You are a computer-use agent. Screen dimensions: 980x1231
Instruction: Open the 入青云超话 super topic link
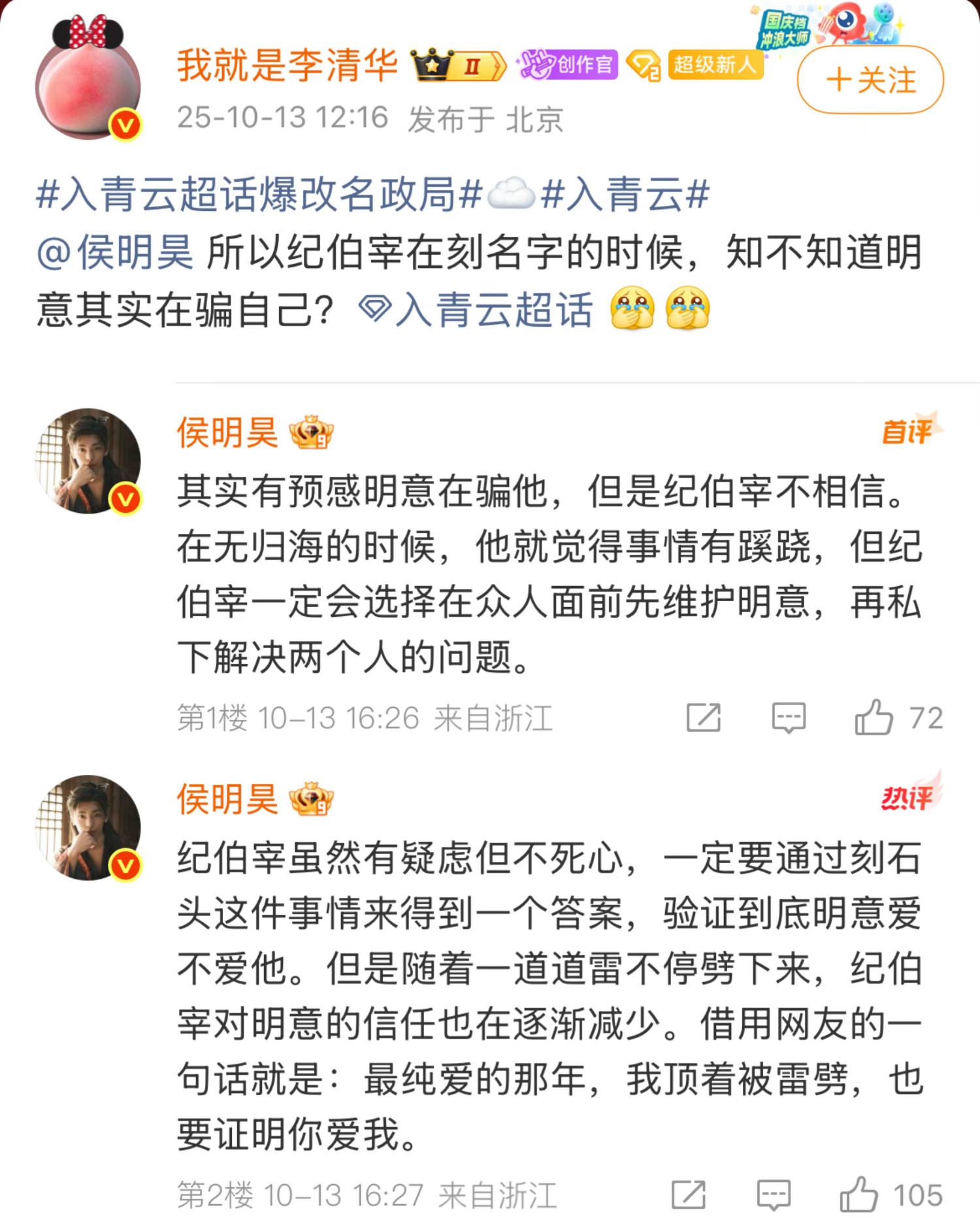(477, 309)
